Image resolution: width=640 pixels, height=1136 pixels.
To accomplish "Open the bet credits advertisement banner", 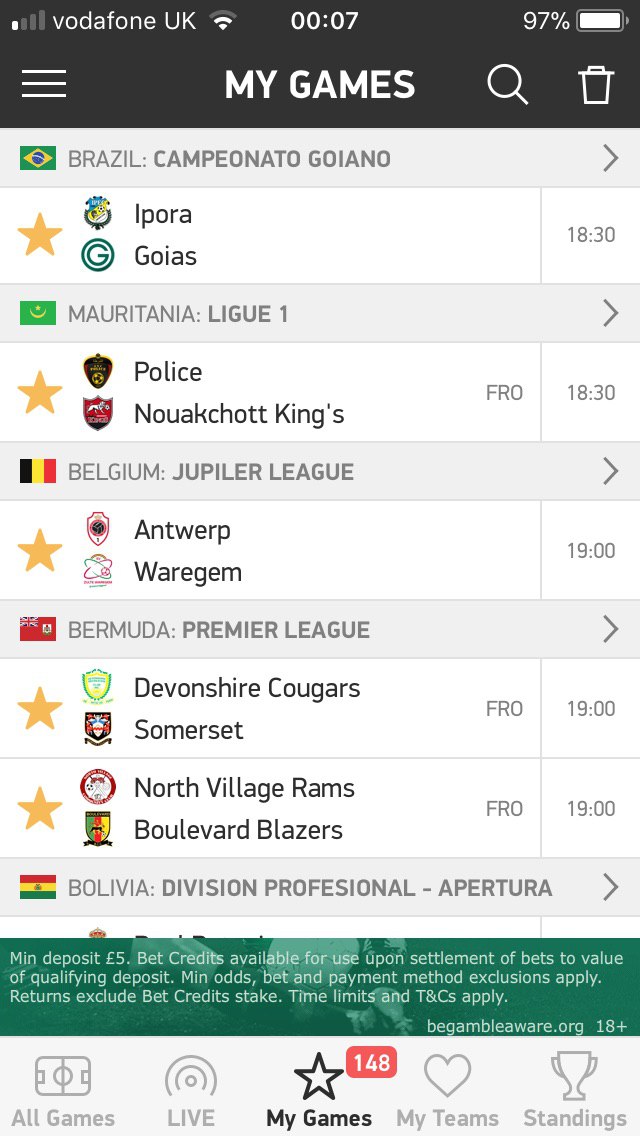I will click(x=320, y=987).
